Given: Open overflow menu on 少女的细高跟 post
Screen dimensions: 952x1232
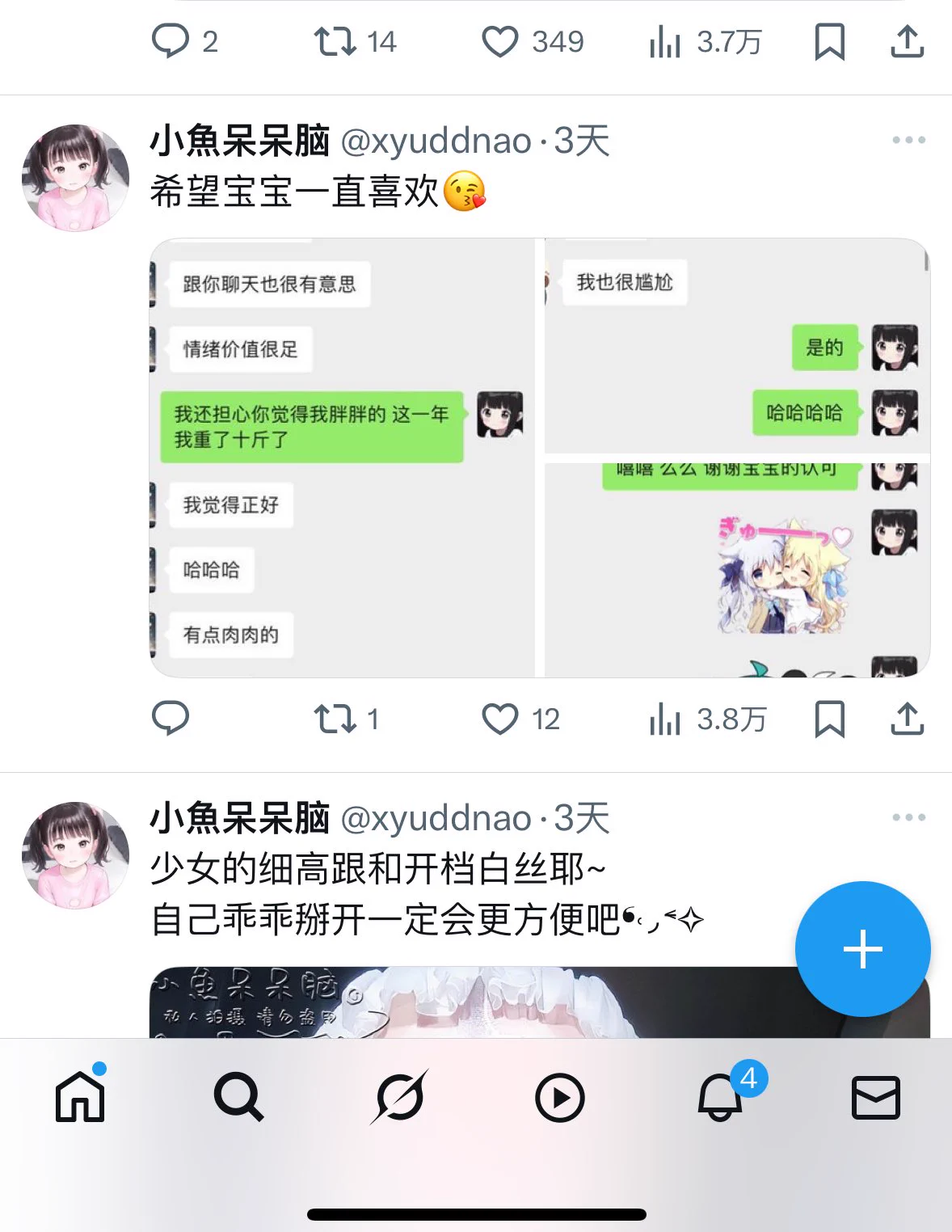Looking at the screenshot, I should [908, 817].
